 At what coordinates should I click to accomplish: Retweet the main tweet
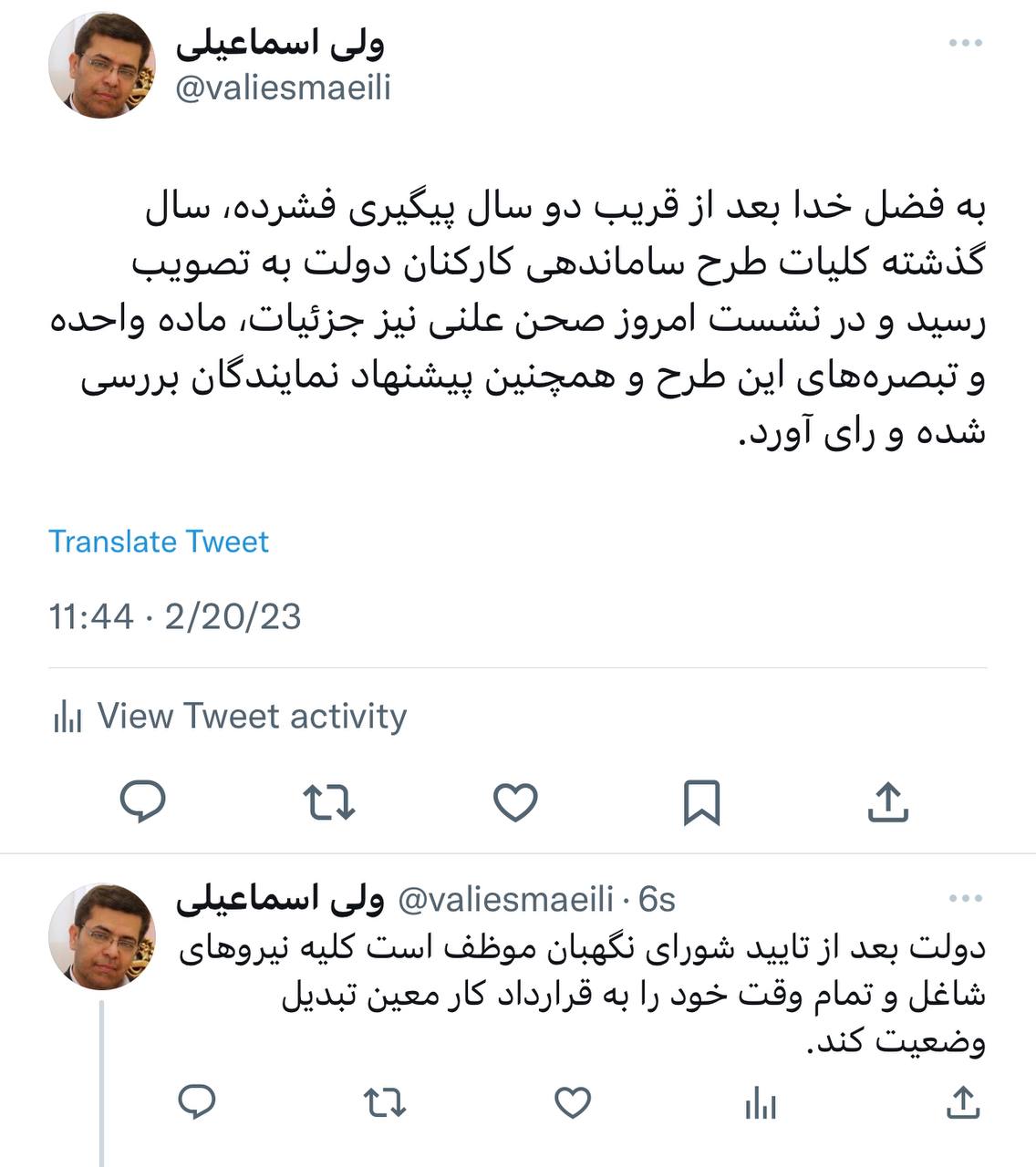point(328,802)
